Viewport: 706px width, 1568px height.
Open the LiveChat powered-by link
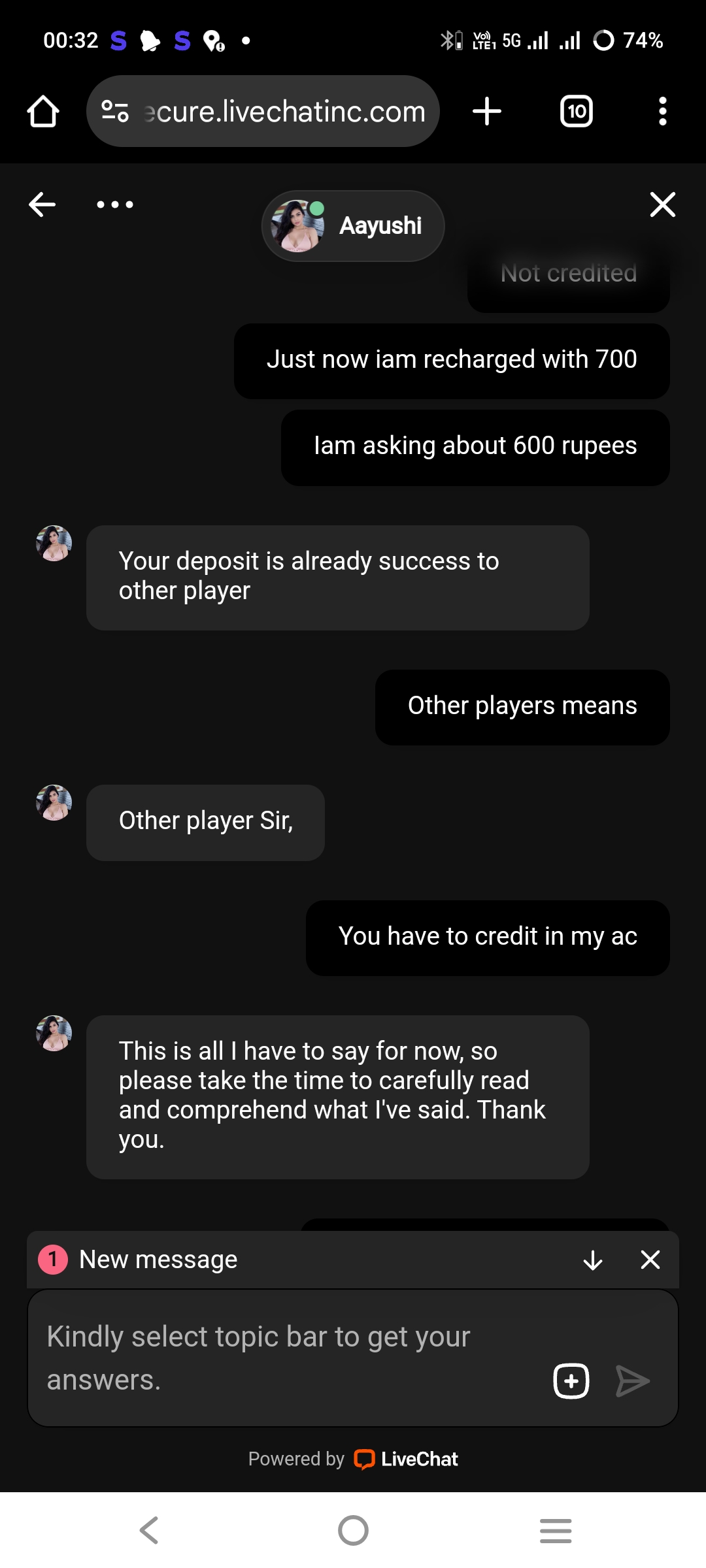[x=405, y=1459]
